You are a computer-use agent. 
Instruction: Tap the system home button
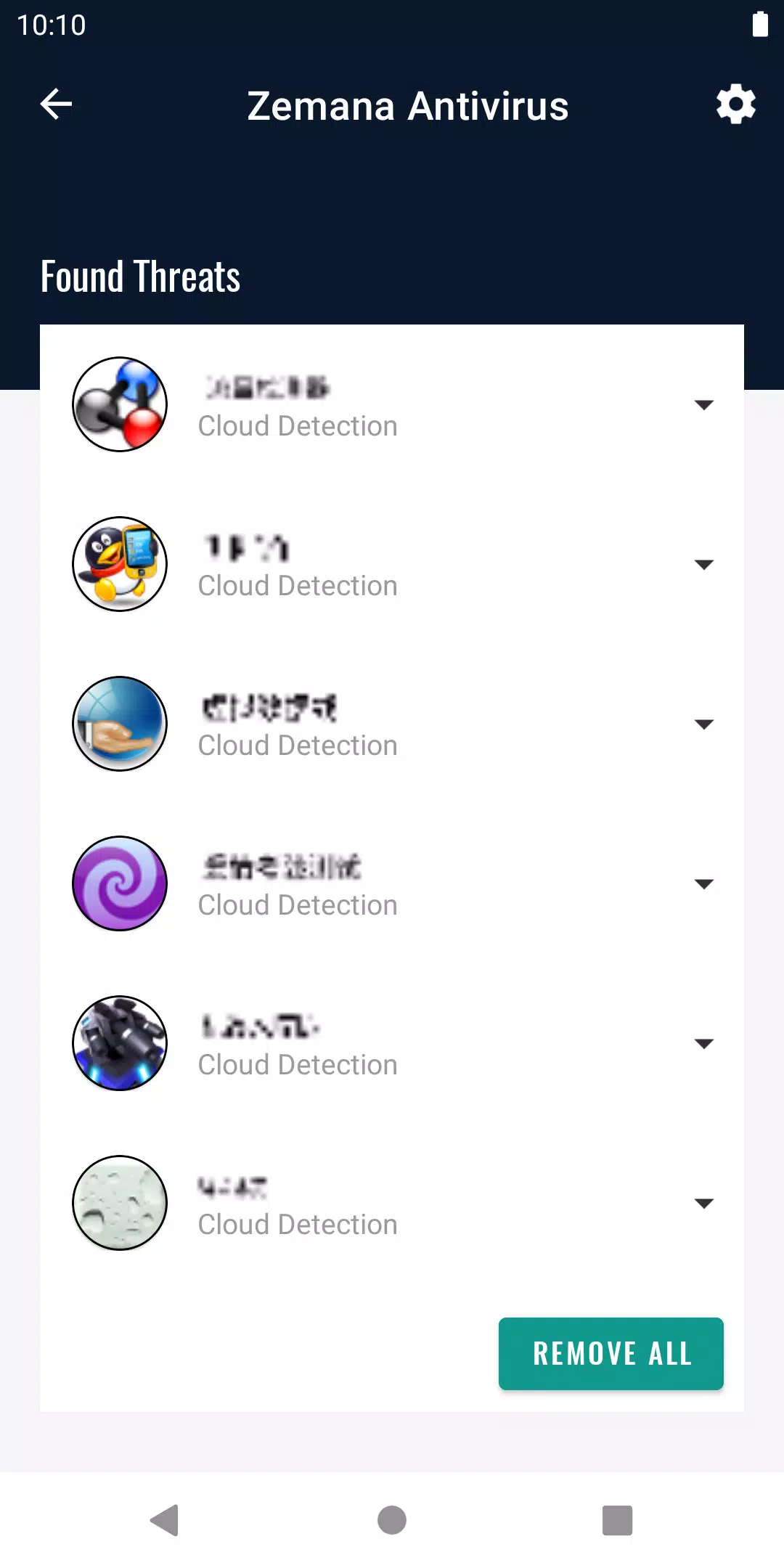[392, 1520]
